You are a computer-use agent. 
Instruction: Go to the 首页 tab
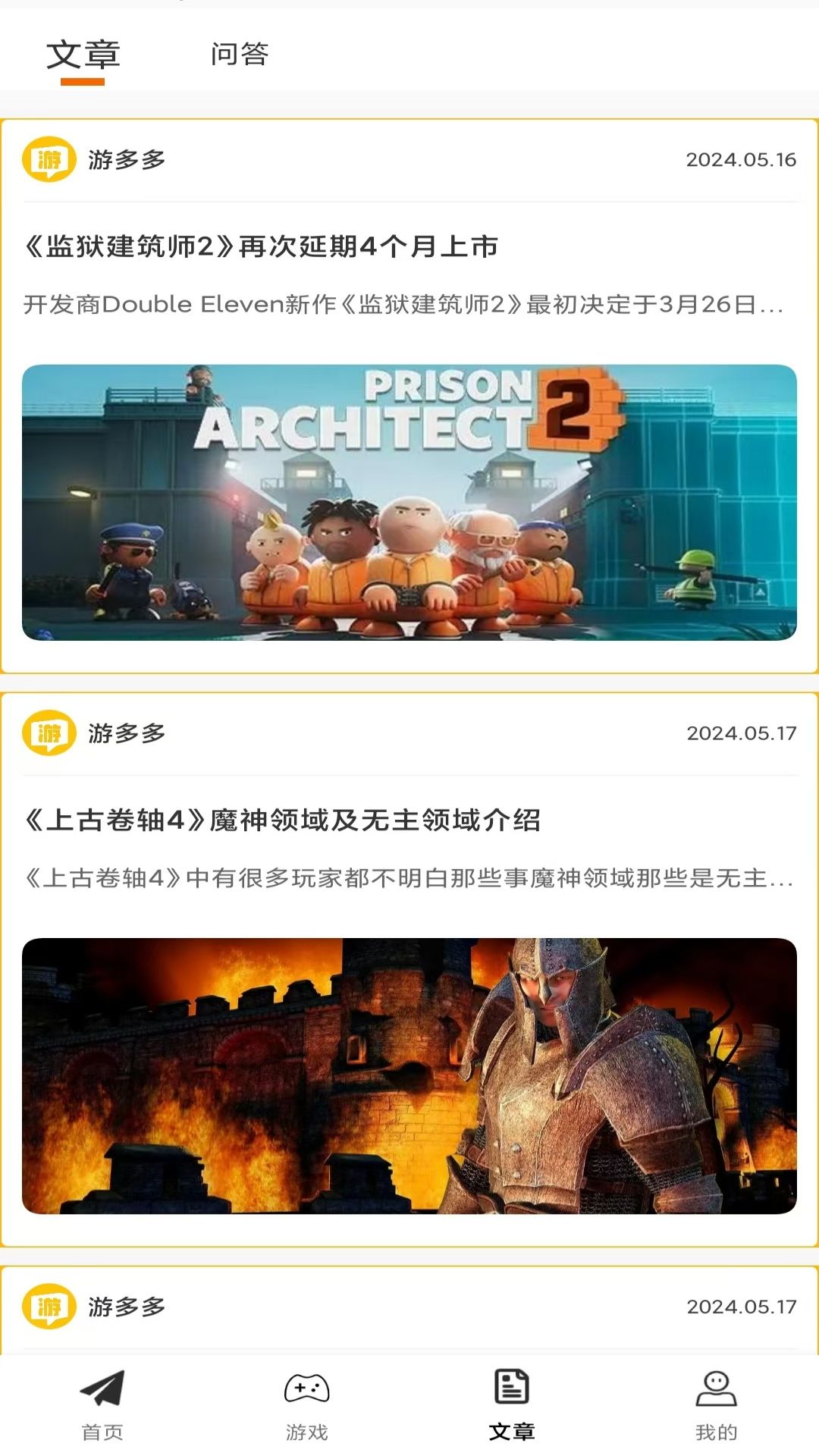[102, 1404]
